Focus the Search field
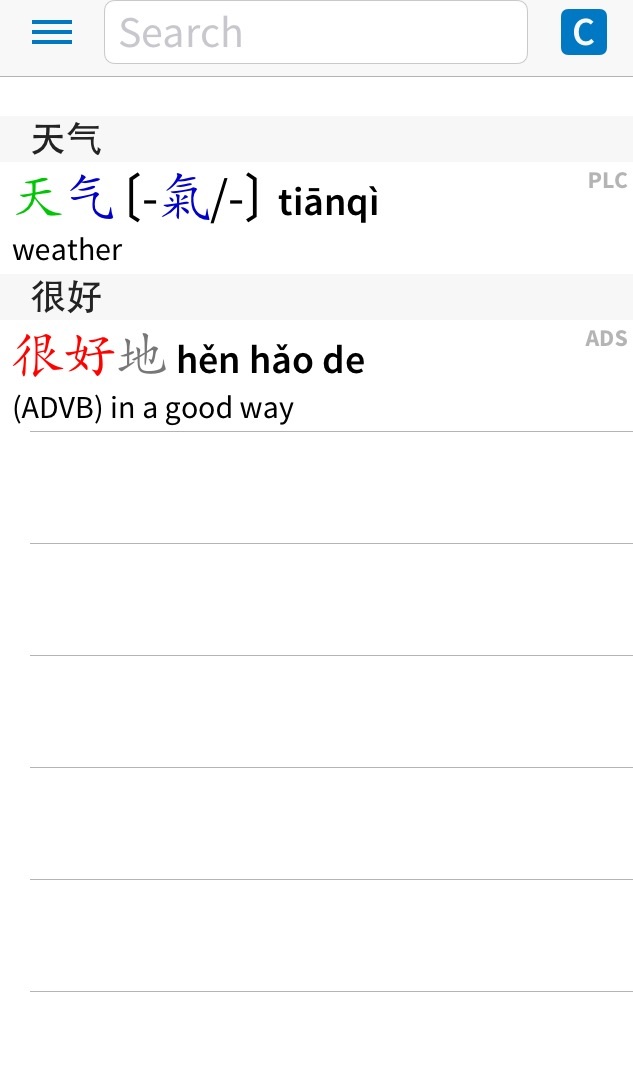Image resolution: width=633 pixels, height=1084 pixels. 316,32
